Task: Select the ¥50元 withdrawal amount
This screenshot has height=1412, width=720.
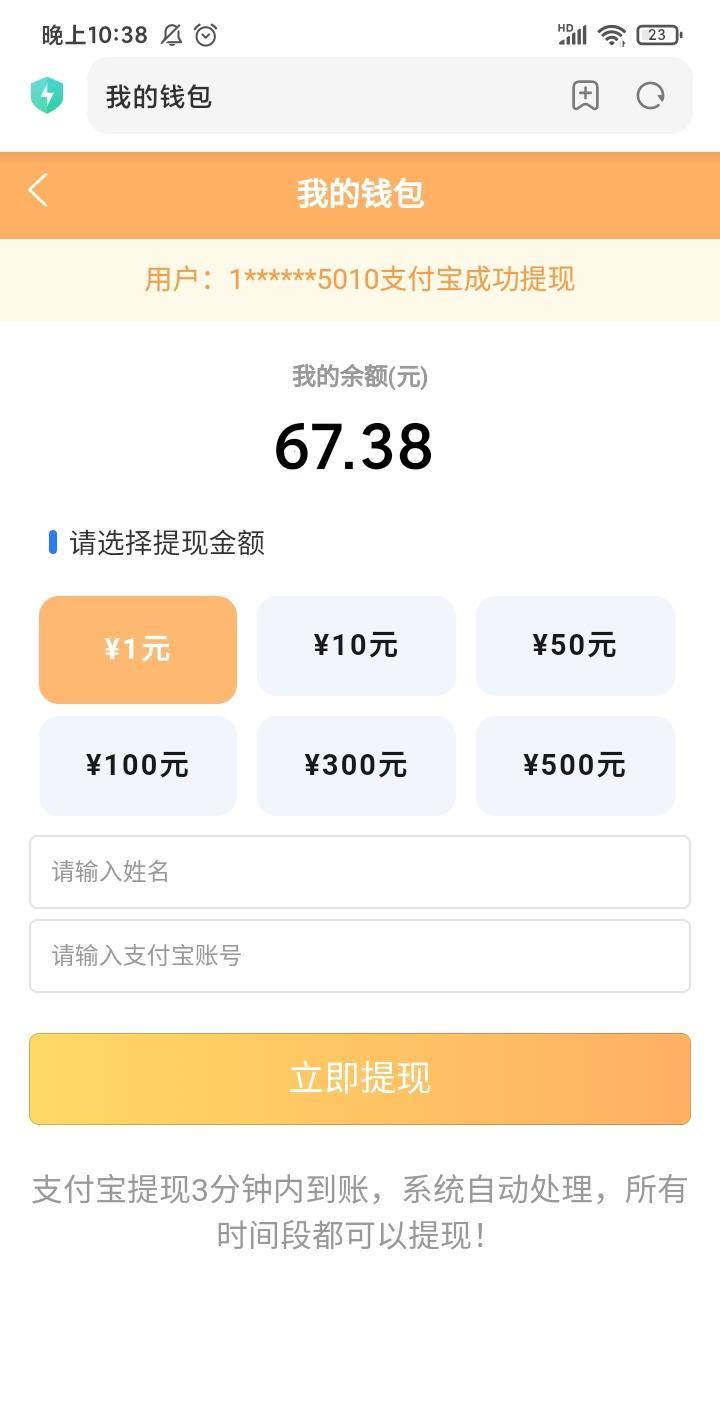Action: [x=575, y=646]
